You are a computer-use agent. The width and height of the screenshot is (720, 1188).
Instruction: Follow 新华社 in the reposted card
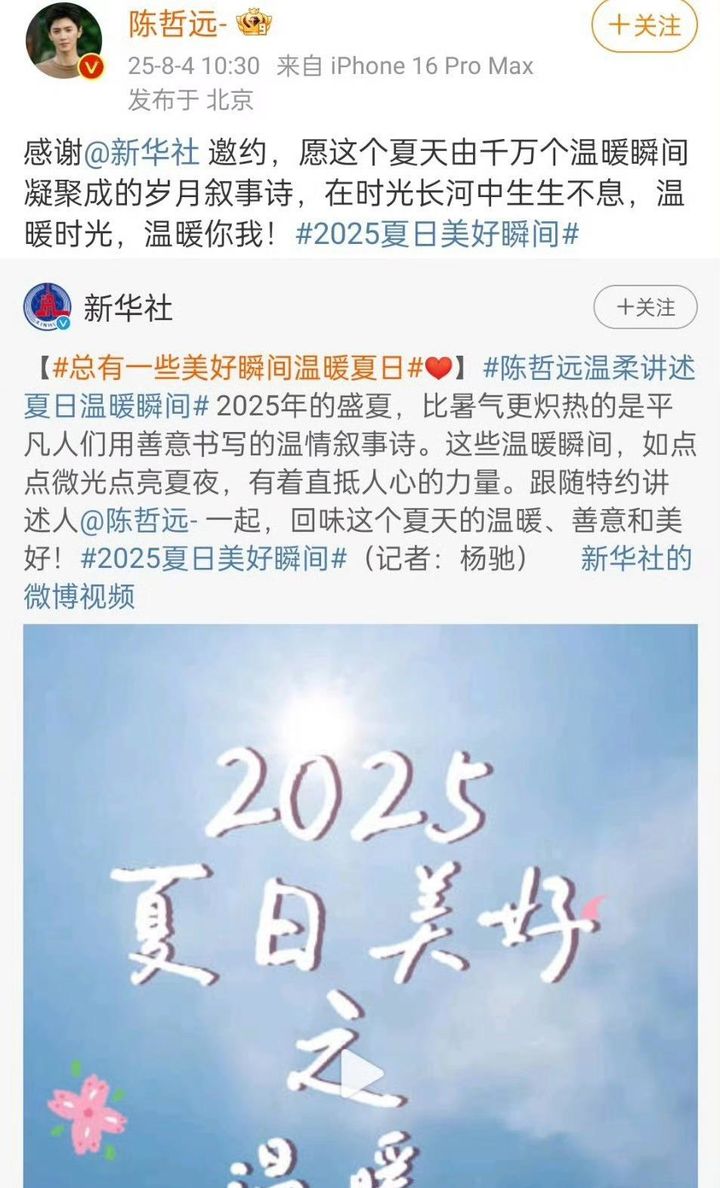click(645, 306)
